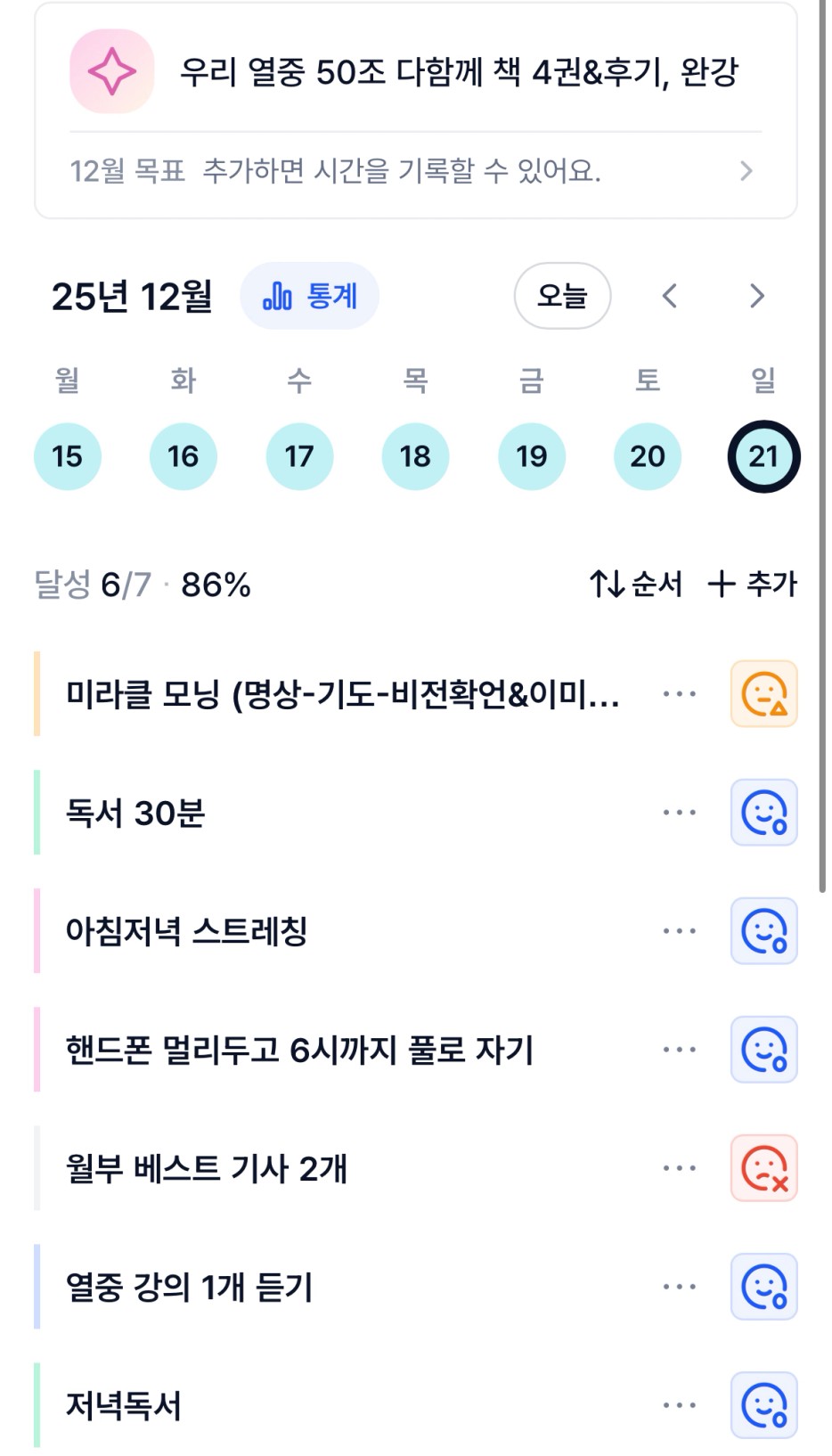
Task: Open the 12월 목표 add row
Action: point(414,170)
